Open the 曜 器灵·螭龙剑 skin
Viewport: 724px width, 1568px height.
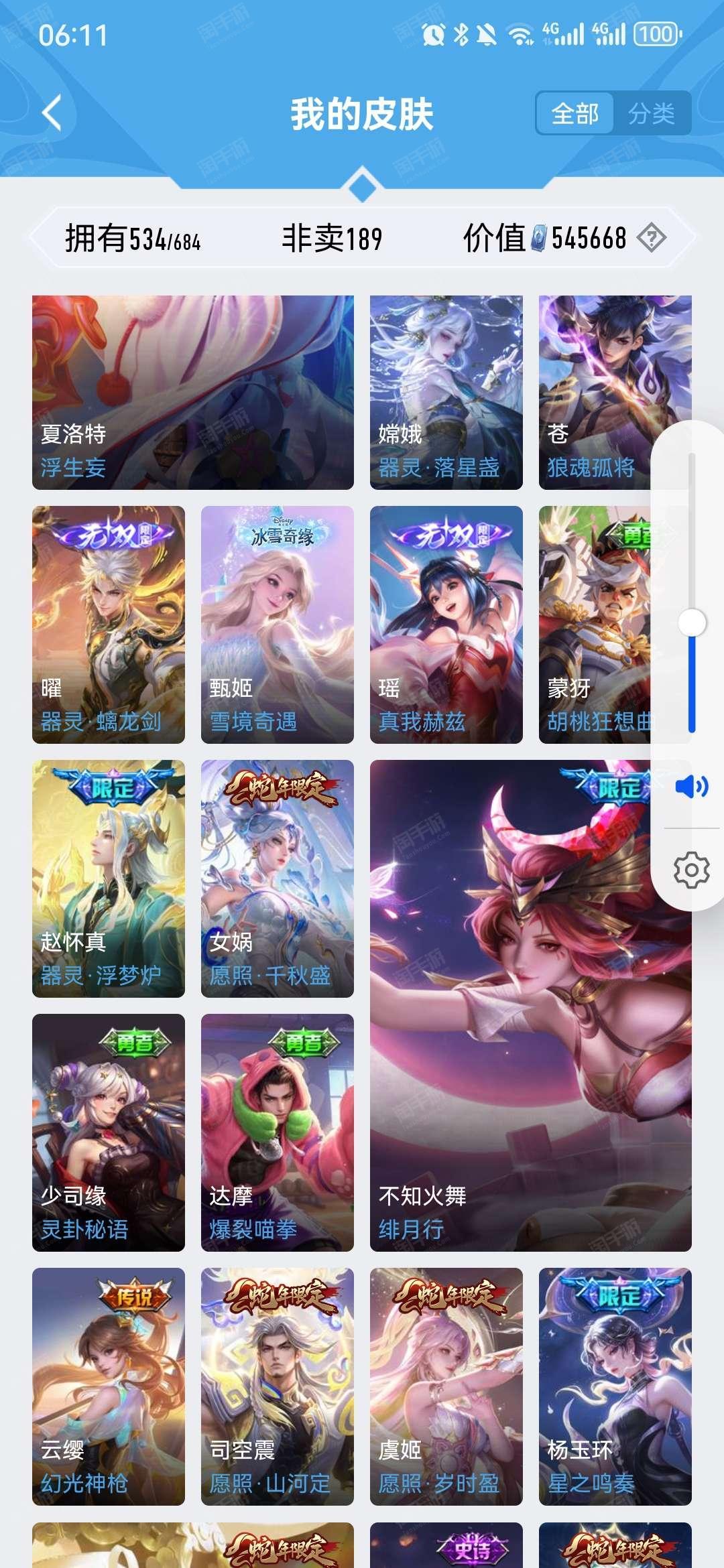[x=109, y=625]
